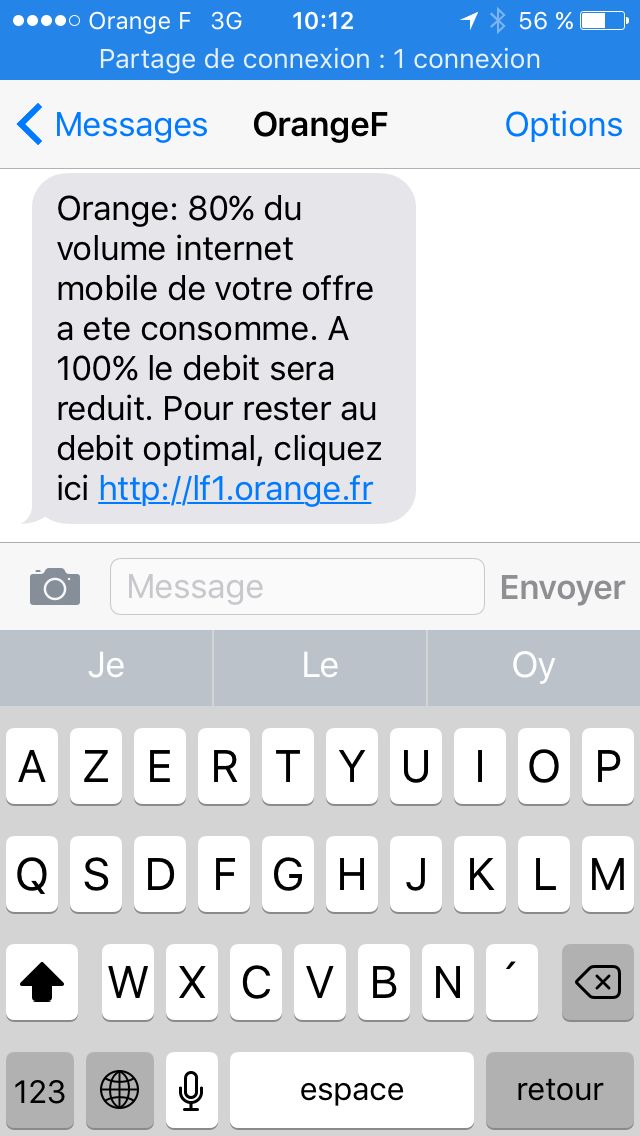This screenshot has width=640, height=1136.
Task: Switch keyboard to numbers with the 123 key
Action: click(x=40, y=1090)
